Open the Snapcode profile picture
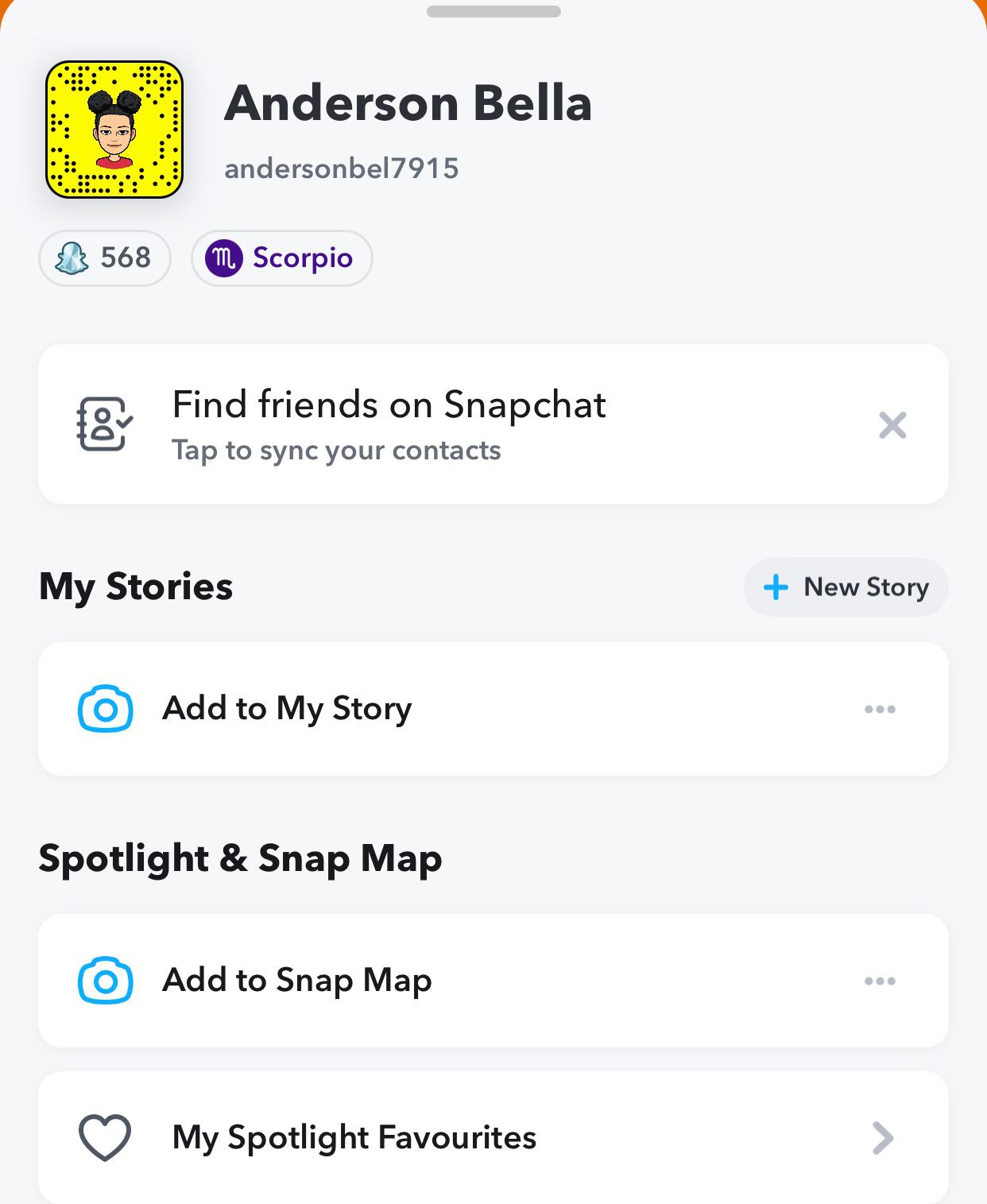This screenshot has height=1204, width=987. click(x=114, y=130)
